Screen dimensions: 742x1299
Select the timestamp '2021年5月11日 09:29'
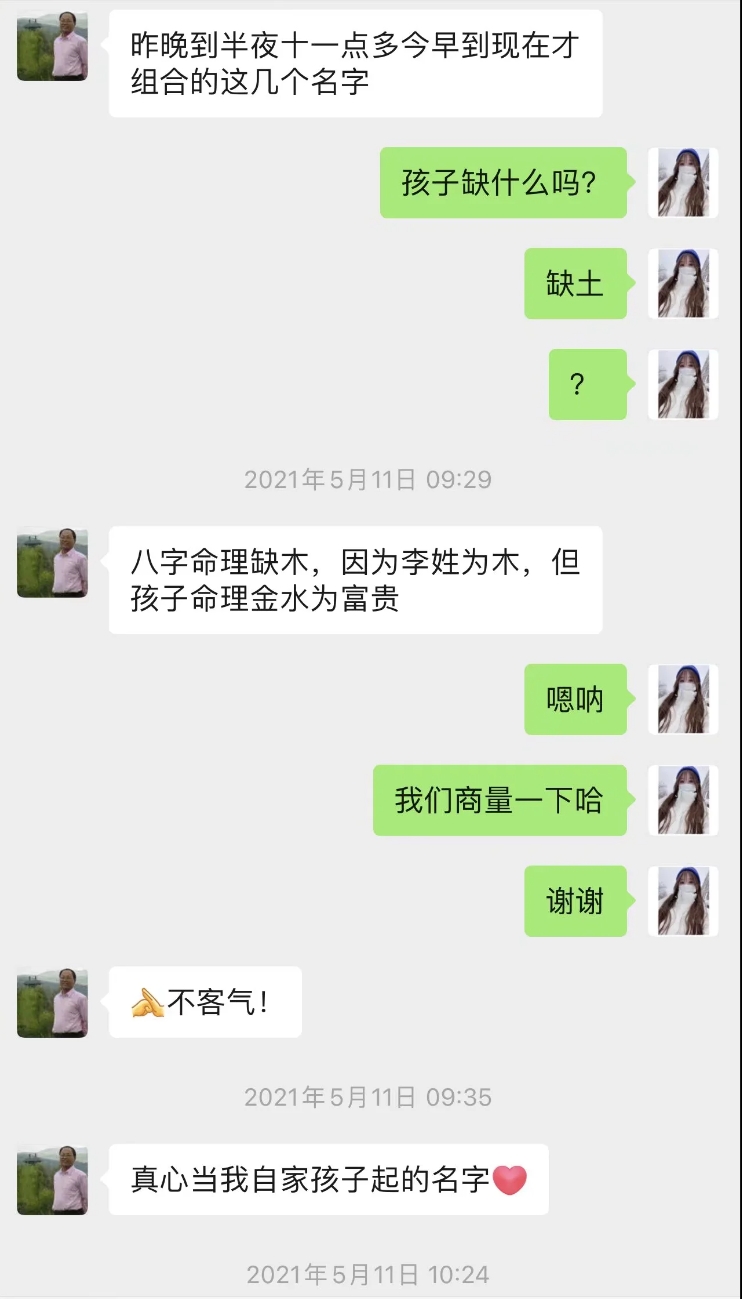point(370,479)
